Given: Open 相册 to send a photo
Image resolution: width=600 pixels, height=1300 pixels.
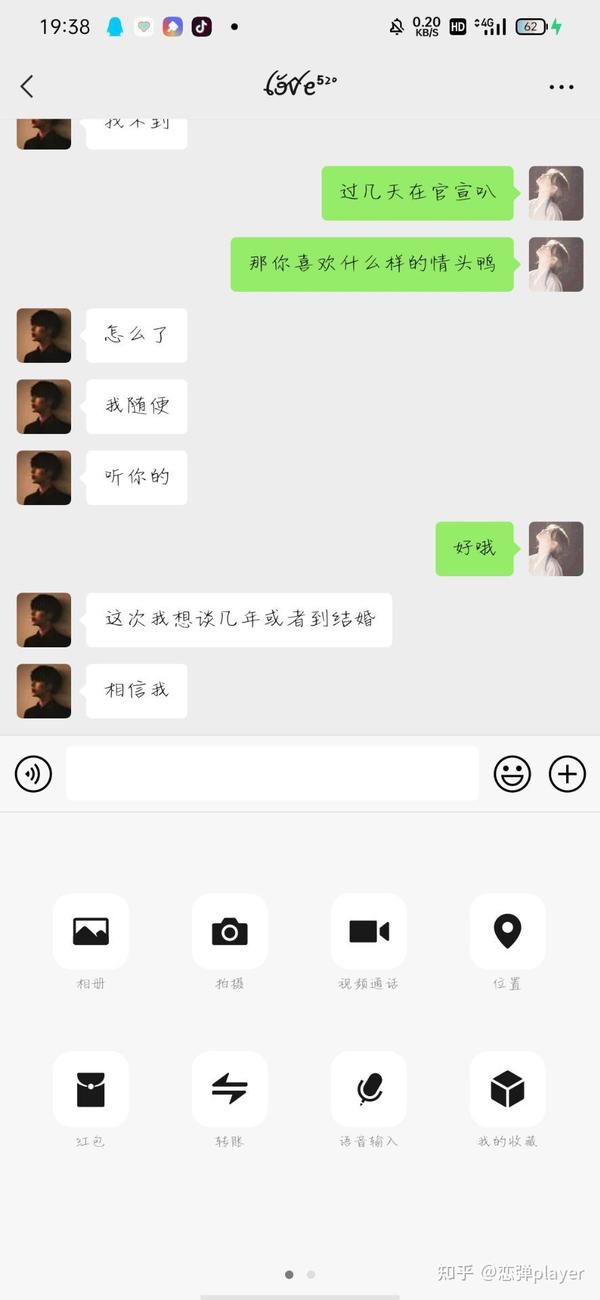Looking at the screenshot, I should (91, 932).
